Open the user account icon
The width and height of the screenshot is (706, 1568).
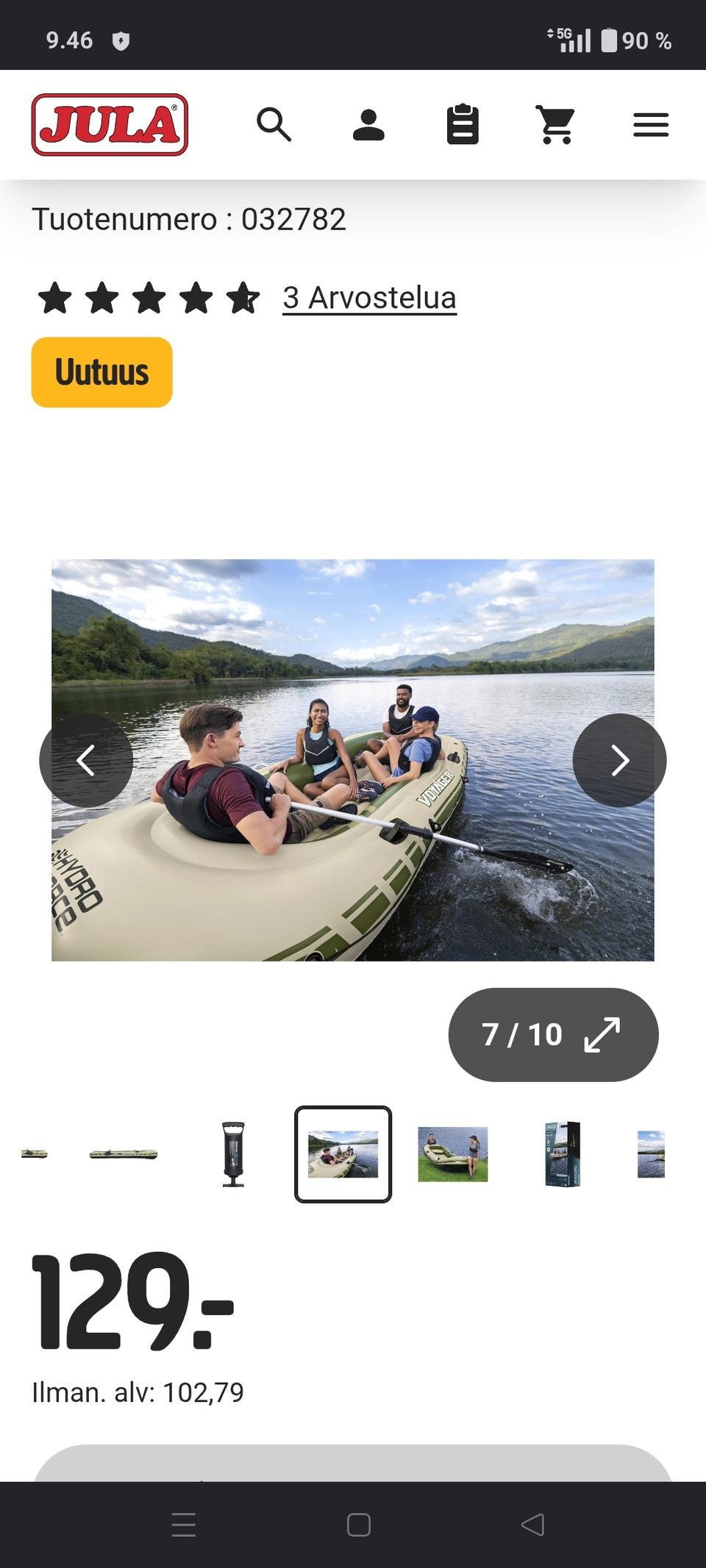[368, 125]
